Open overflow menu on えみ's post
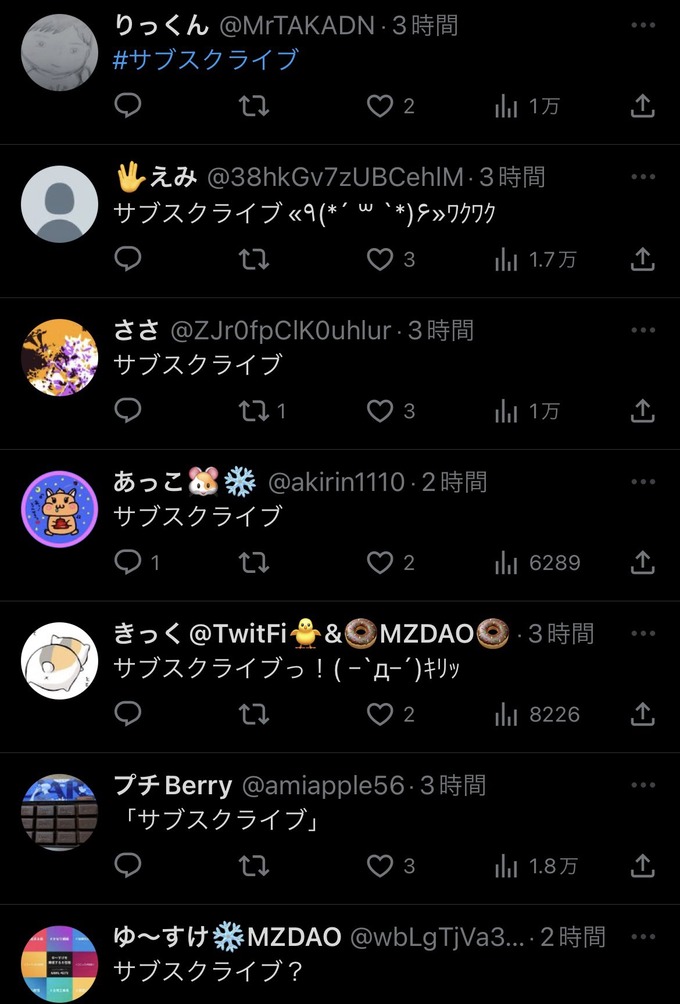 click(x=643, y=177)
